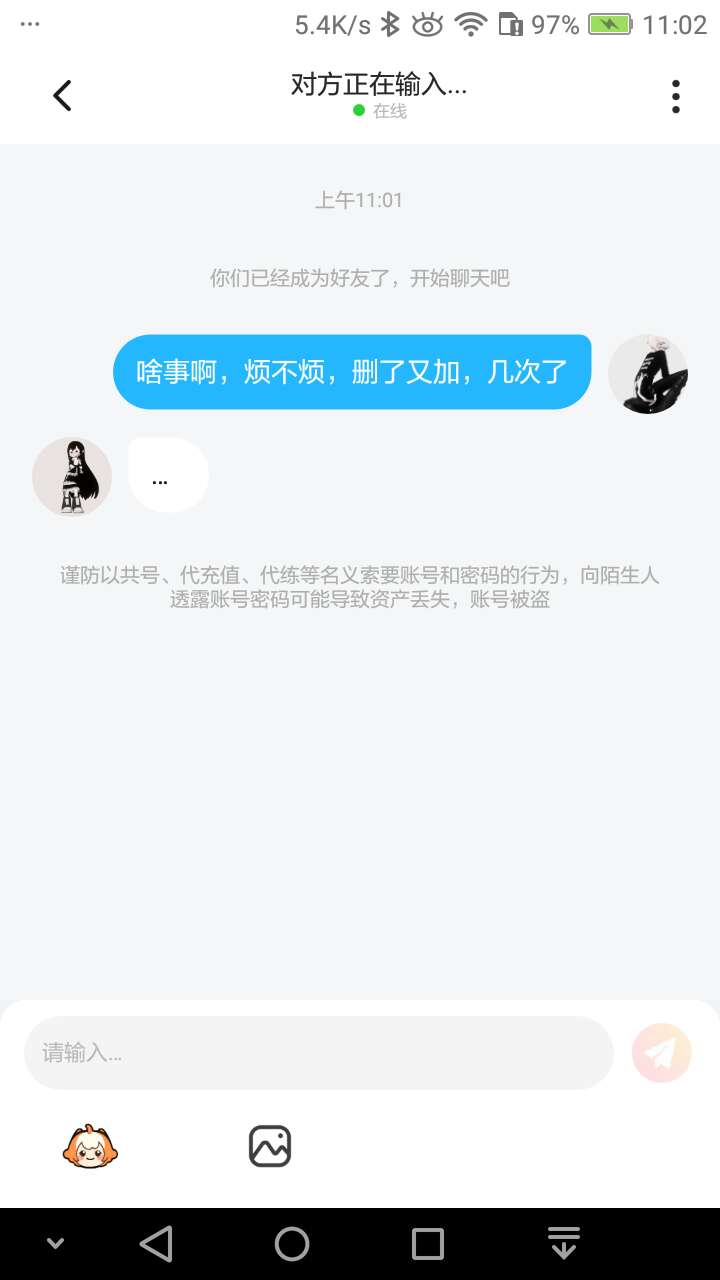Go to the system home screen
This screenshot has height=1280, width=720.
(x=292, y=1244)
